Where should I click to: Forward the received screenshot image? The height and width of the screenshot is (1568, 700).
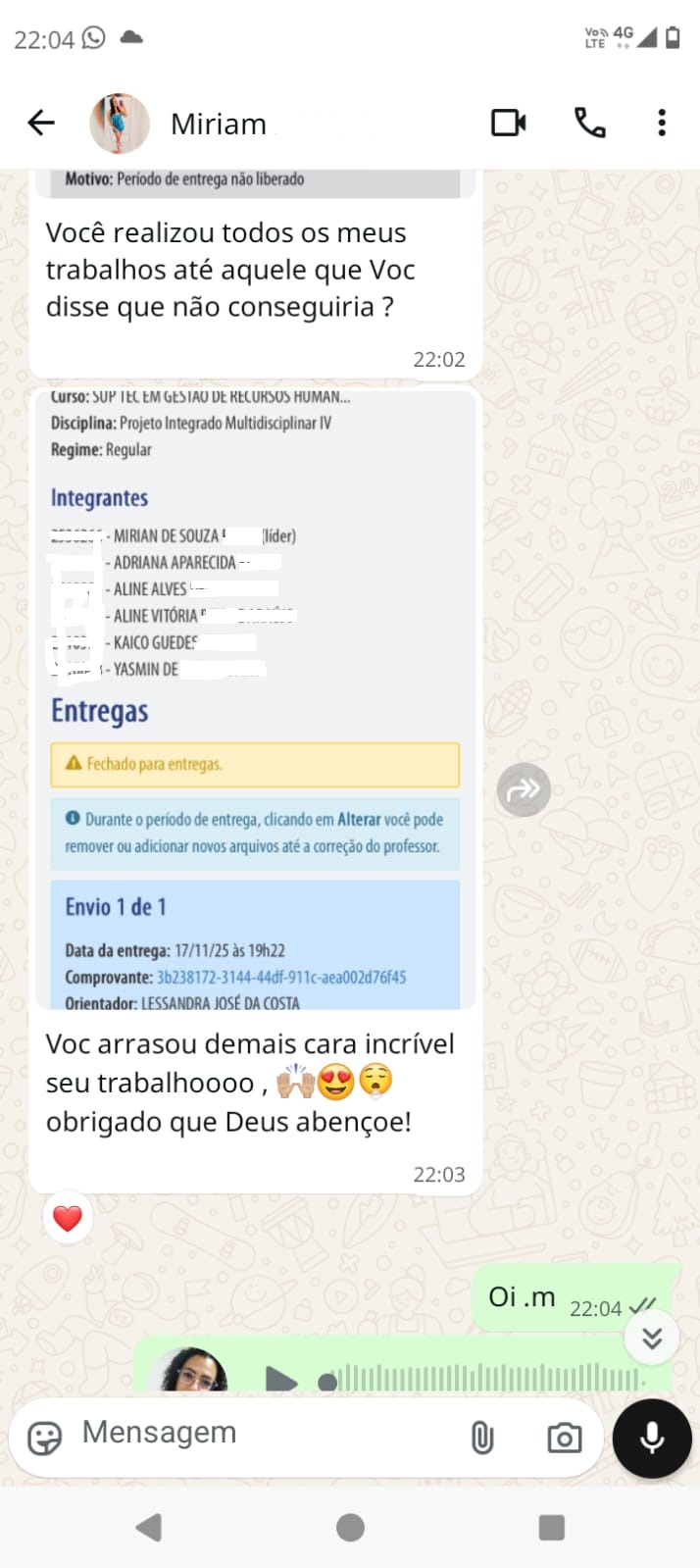524,789
